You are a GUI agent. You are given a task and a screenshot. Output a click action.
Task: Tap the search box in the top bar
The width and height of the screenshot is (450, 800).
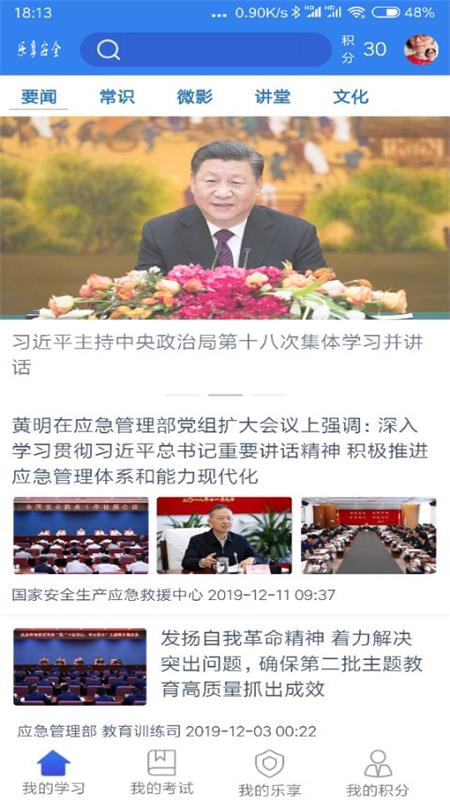click(x=206, y=49)
